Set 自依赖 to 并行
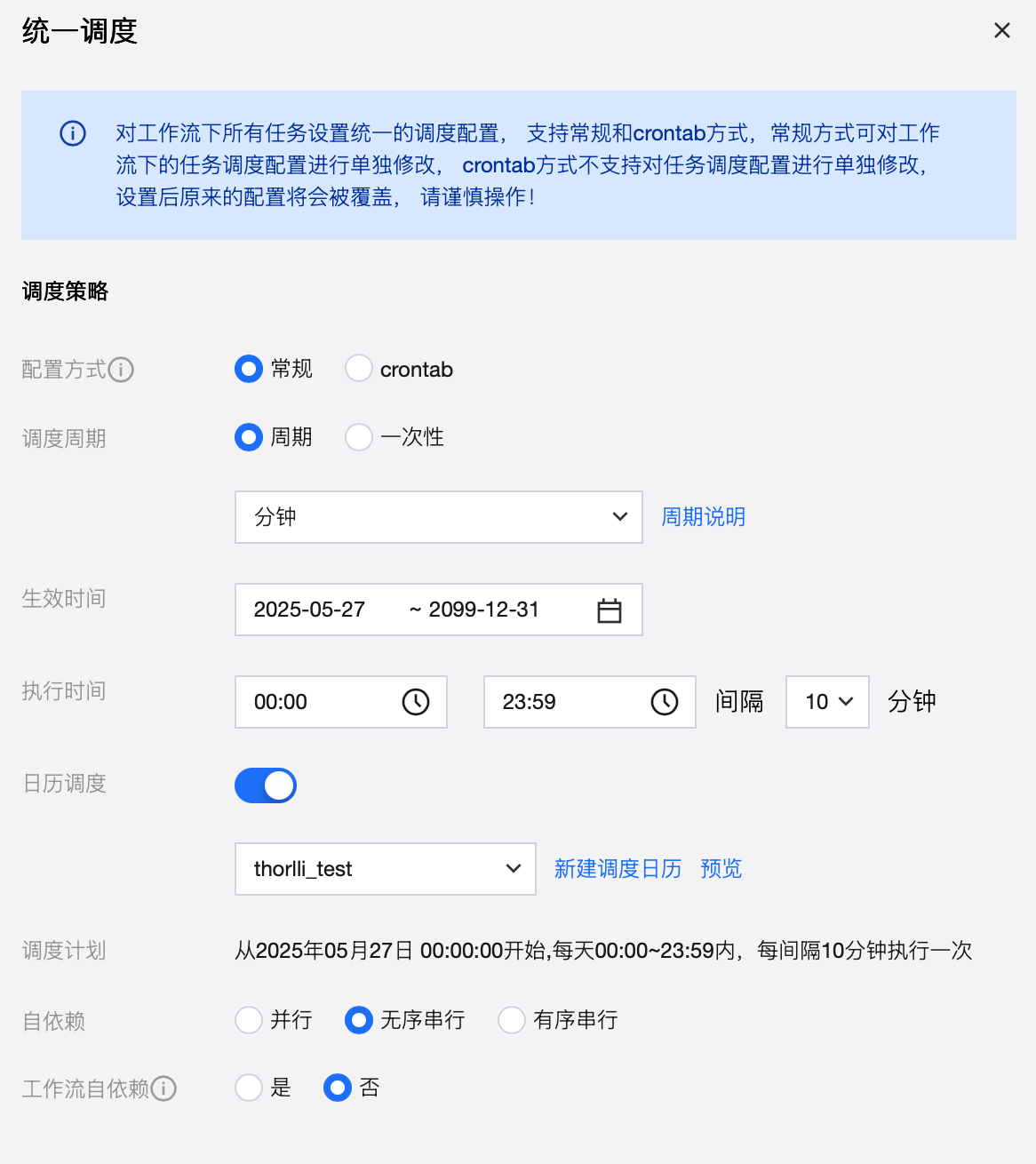This screenshot has width=1036, height=1164. pyautogui.click(x=250, y=1020)
